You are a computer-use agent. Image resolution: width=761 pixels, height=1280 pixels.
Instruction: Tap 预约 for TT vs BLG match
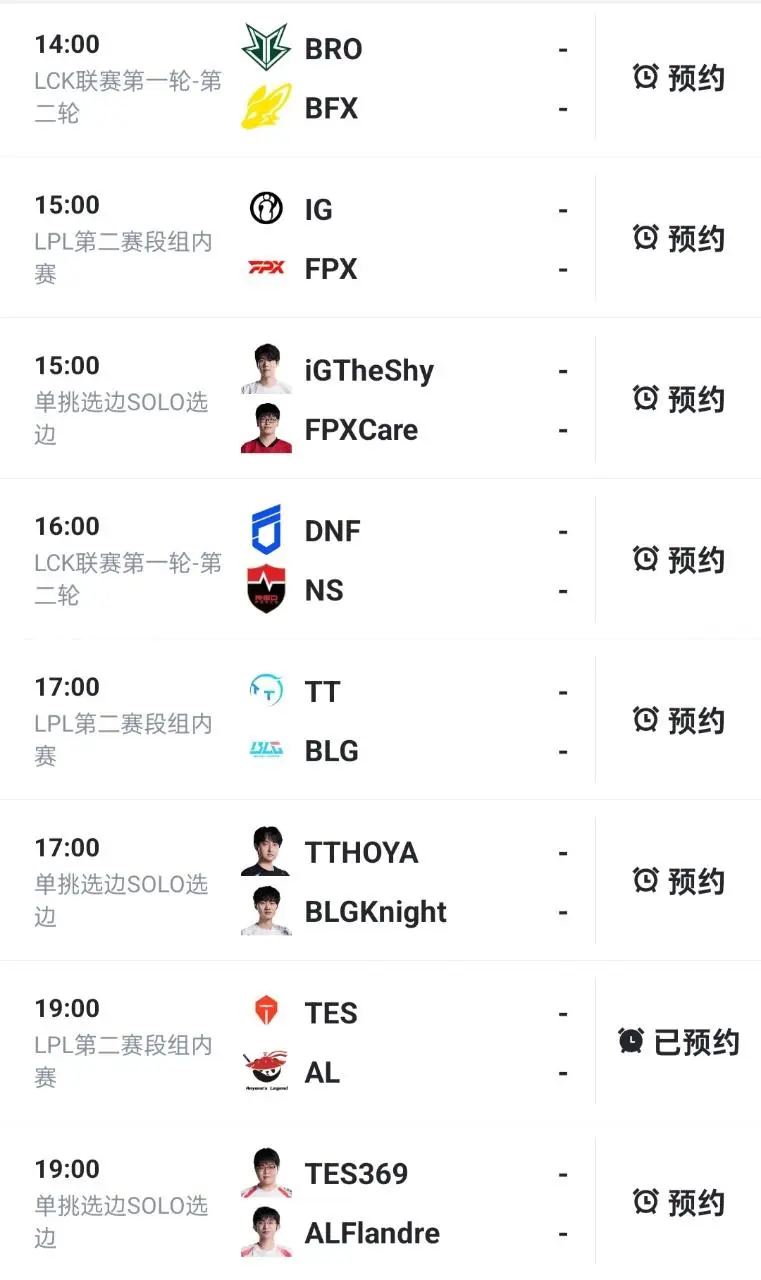[x=679, y=721]
